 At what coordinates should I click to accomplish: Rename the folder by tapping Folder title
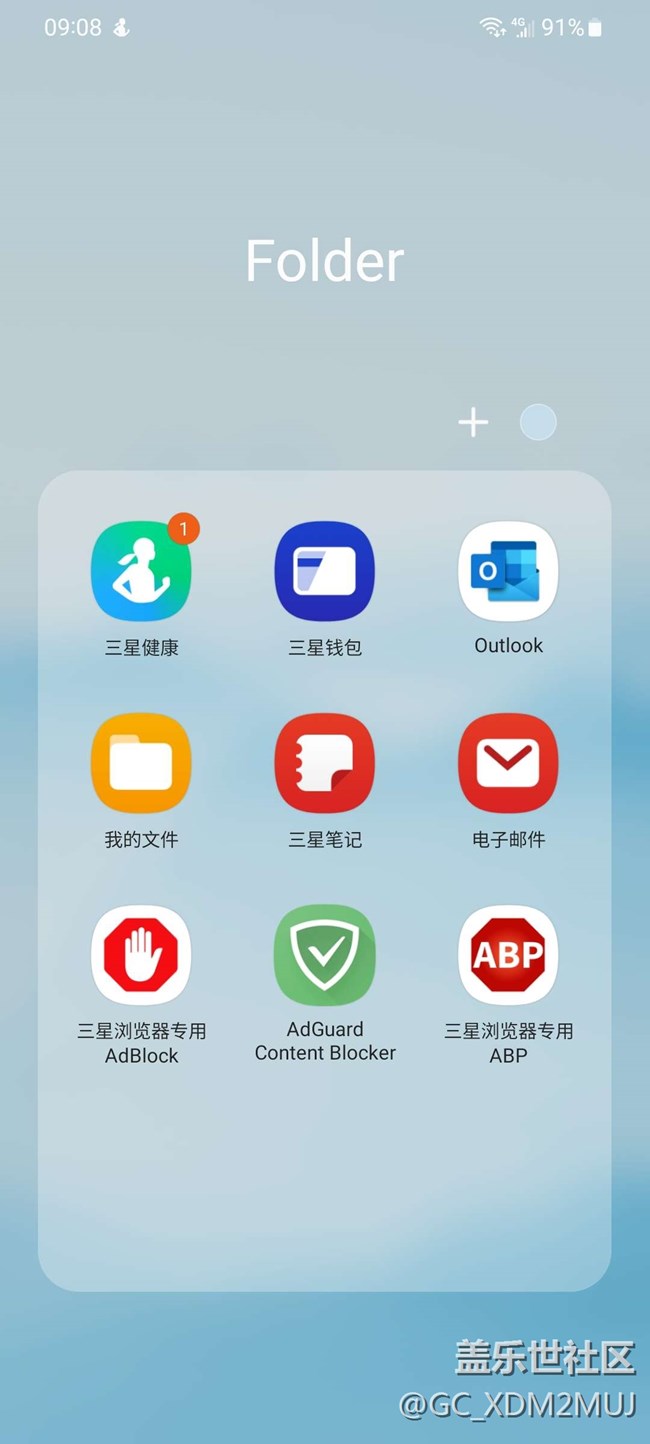pyautogui.click(x=324, y=261)
